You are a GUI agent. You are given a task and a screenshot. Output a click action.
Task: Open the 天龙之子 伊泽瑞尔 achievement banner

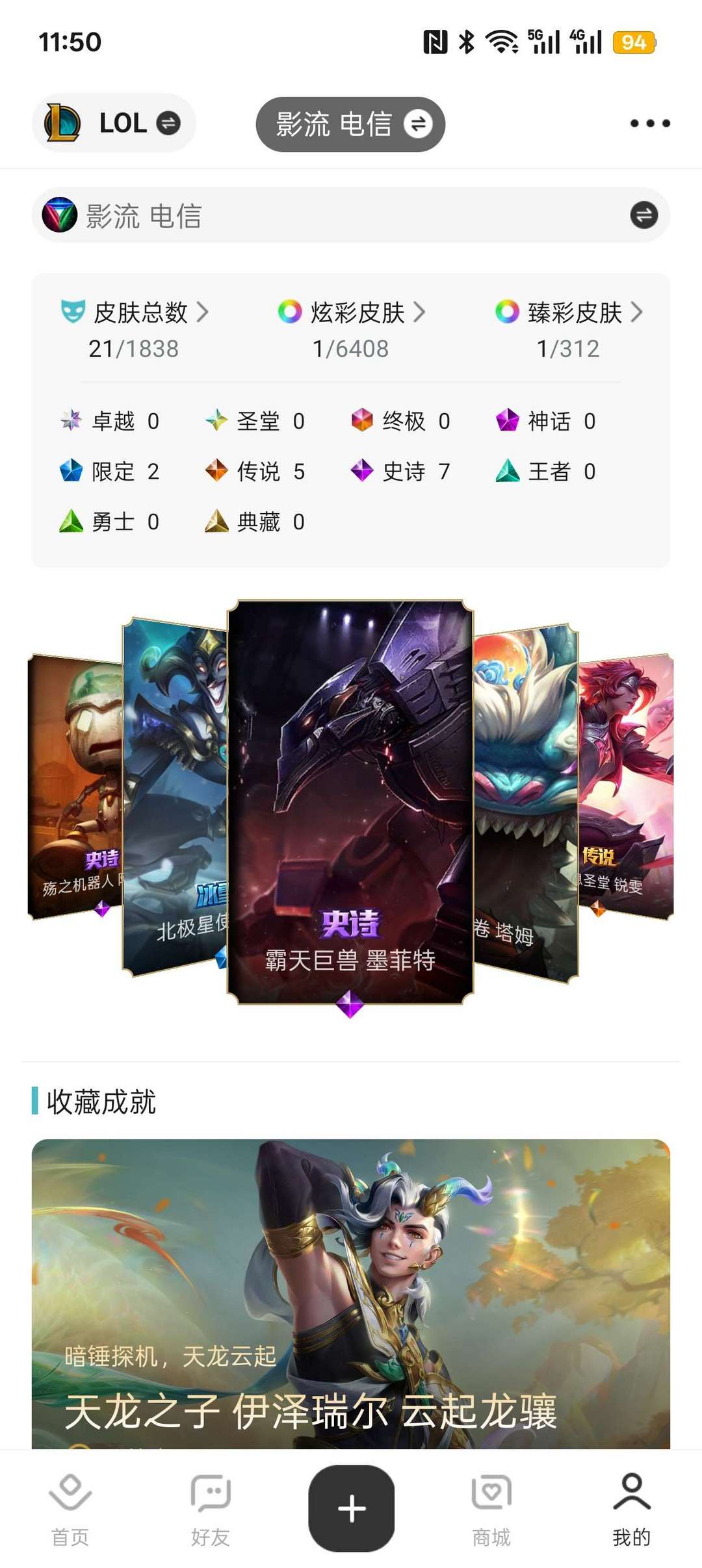point(351,1294)
